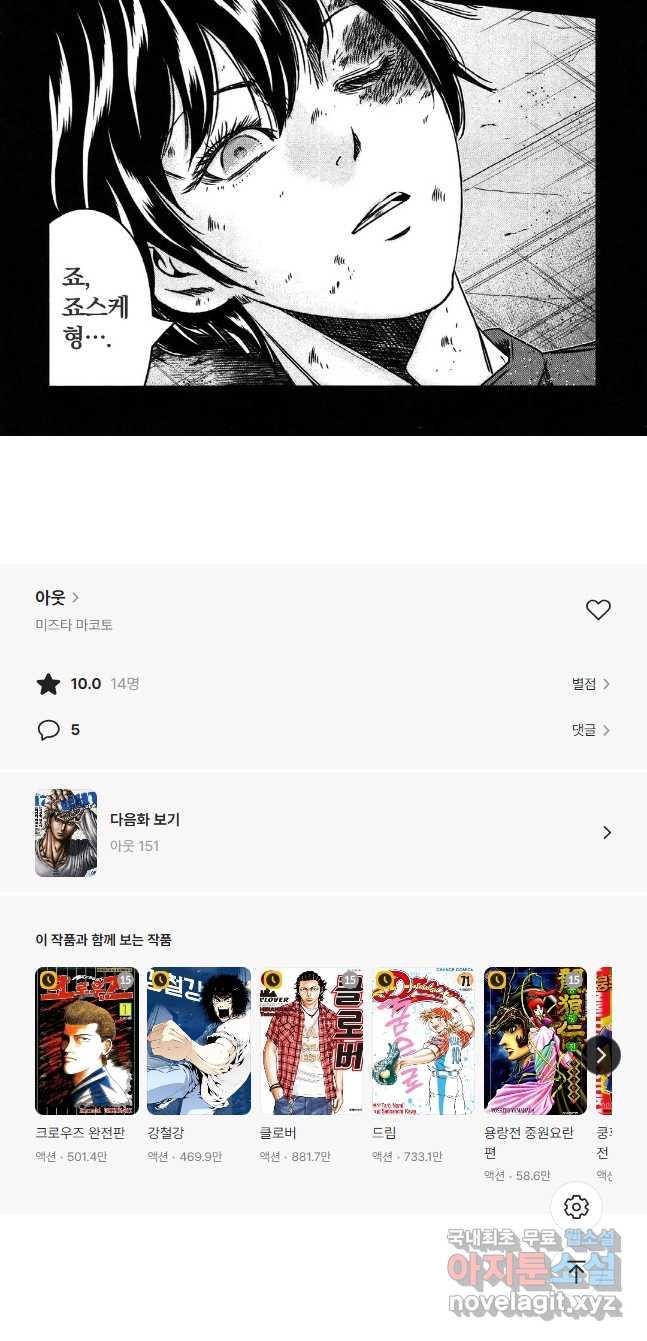Like this series with the heart icon
The width and height of the screenshot is (647, 1341).
click(x=598, y=610)
